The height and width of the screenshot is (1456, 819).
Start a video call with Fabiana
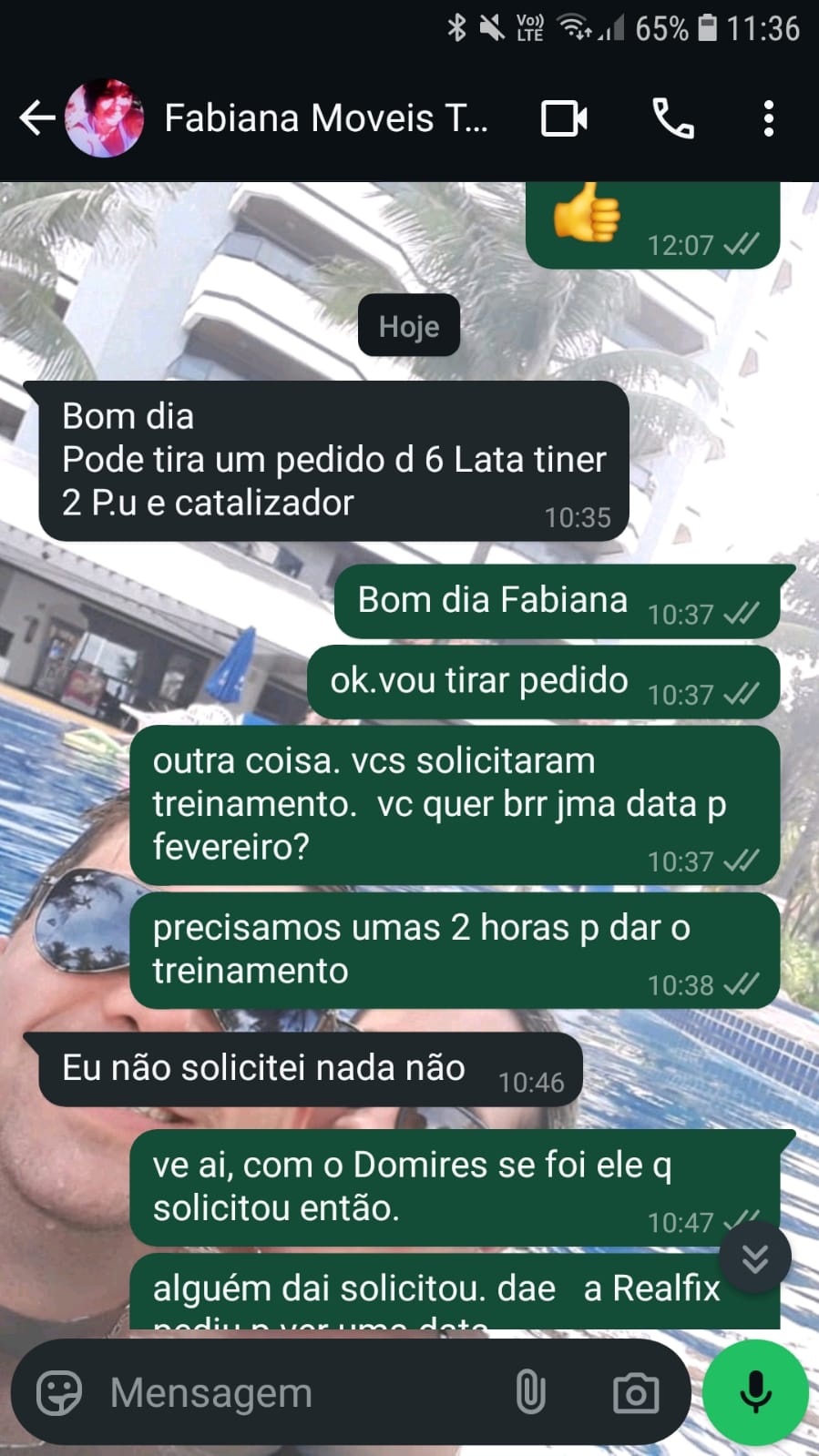564,118
